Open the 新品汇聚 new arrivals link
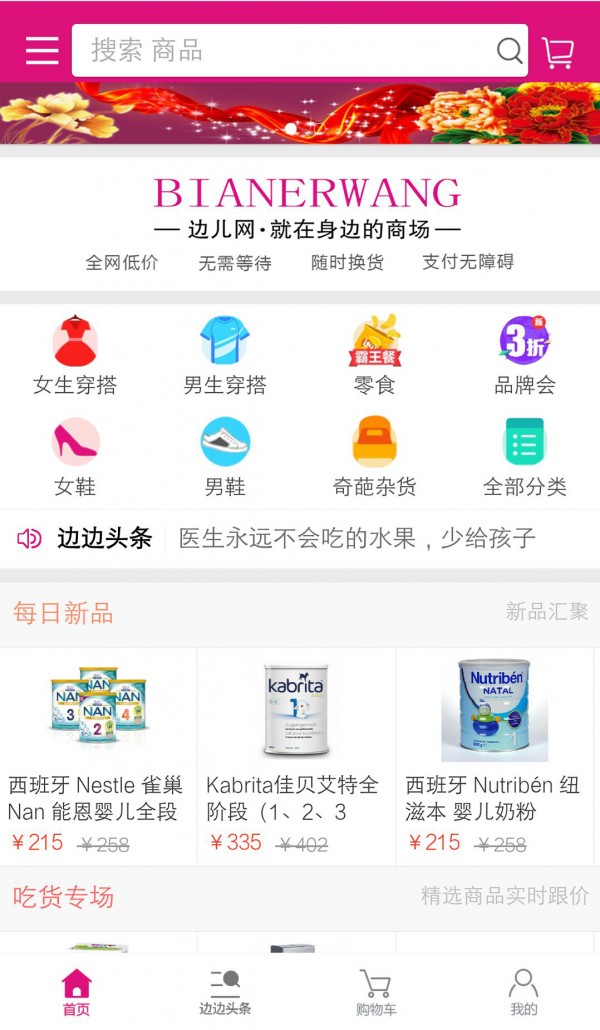Image resolution: width=600 pixels, height=1030 pixels. point(546,612)
